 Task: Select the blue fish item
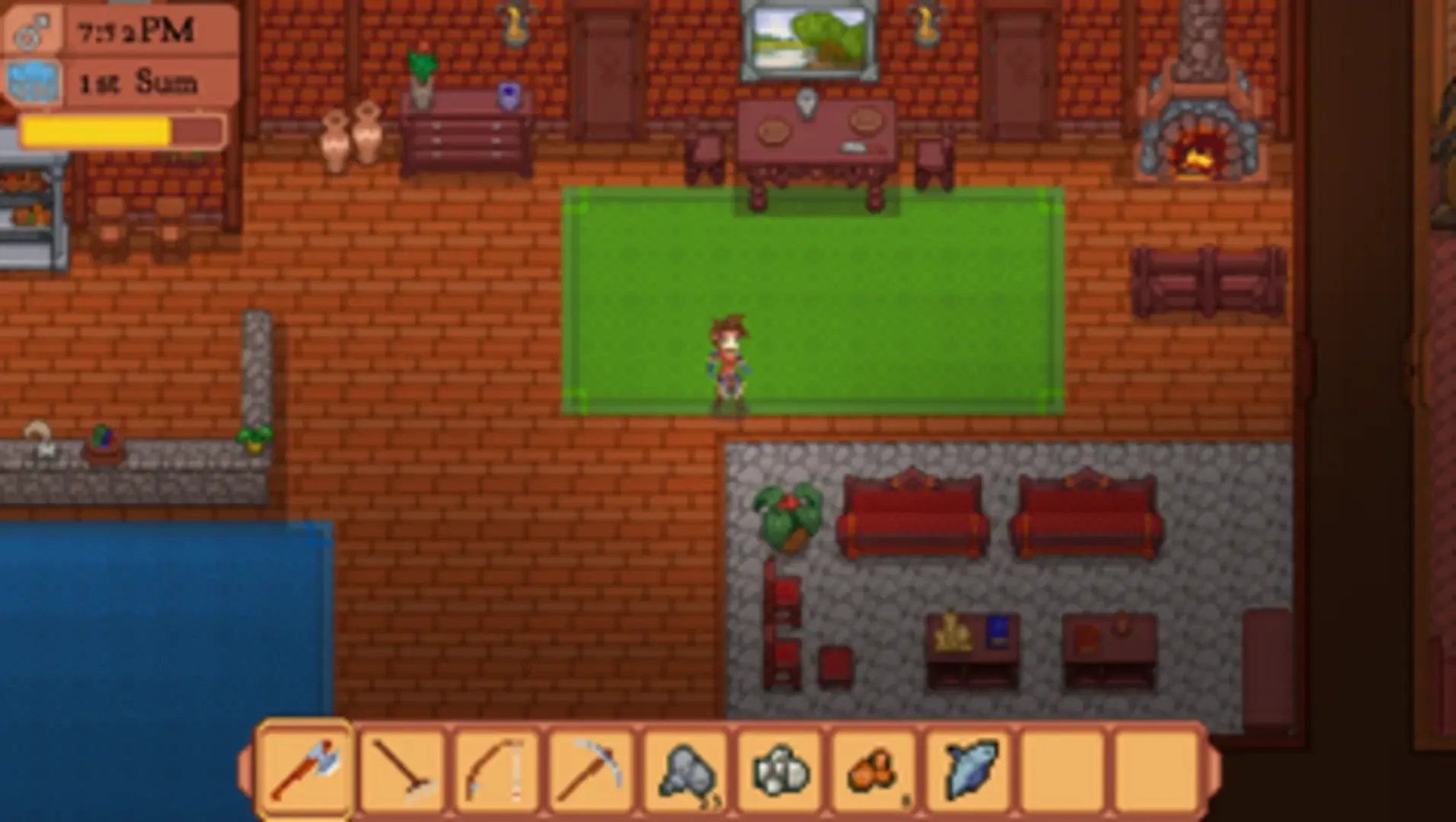969,770
